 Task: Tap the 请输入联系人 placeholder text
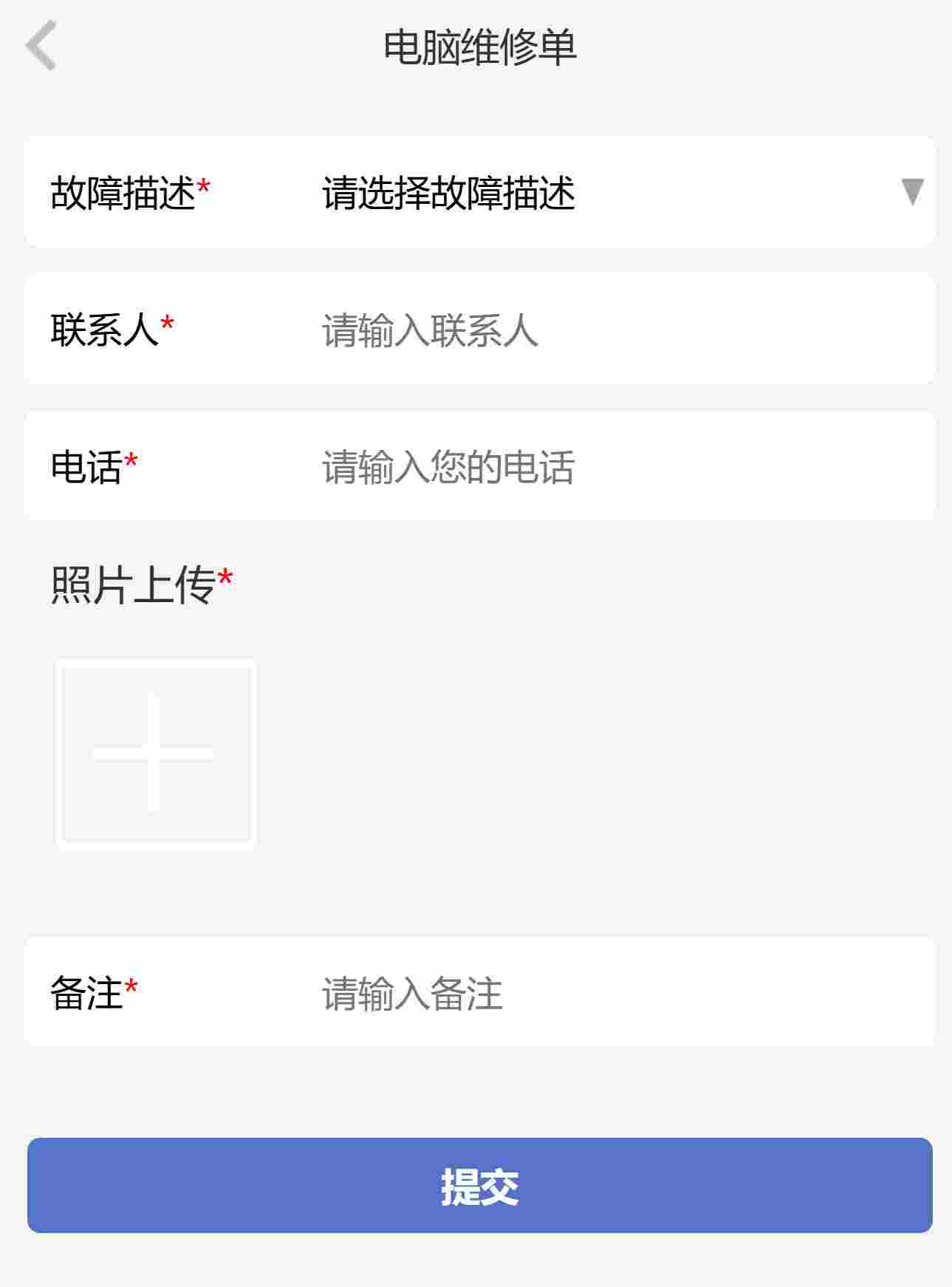[x=428, y=330]
